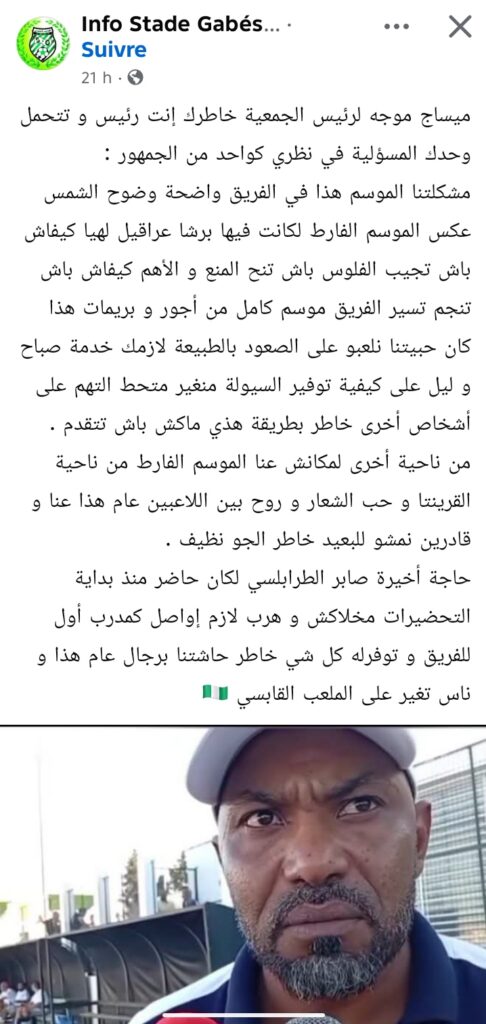Open Info Stade Gabés profile picture
The height and width of the screenshot is (1024, 486).
click(42, 43)
